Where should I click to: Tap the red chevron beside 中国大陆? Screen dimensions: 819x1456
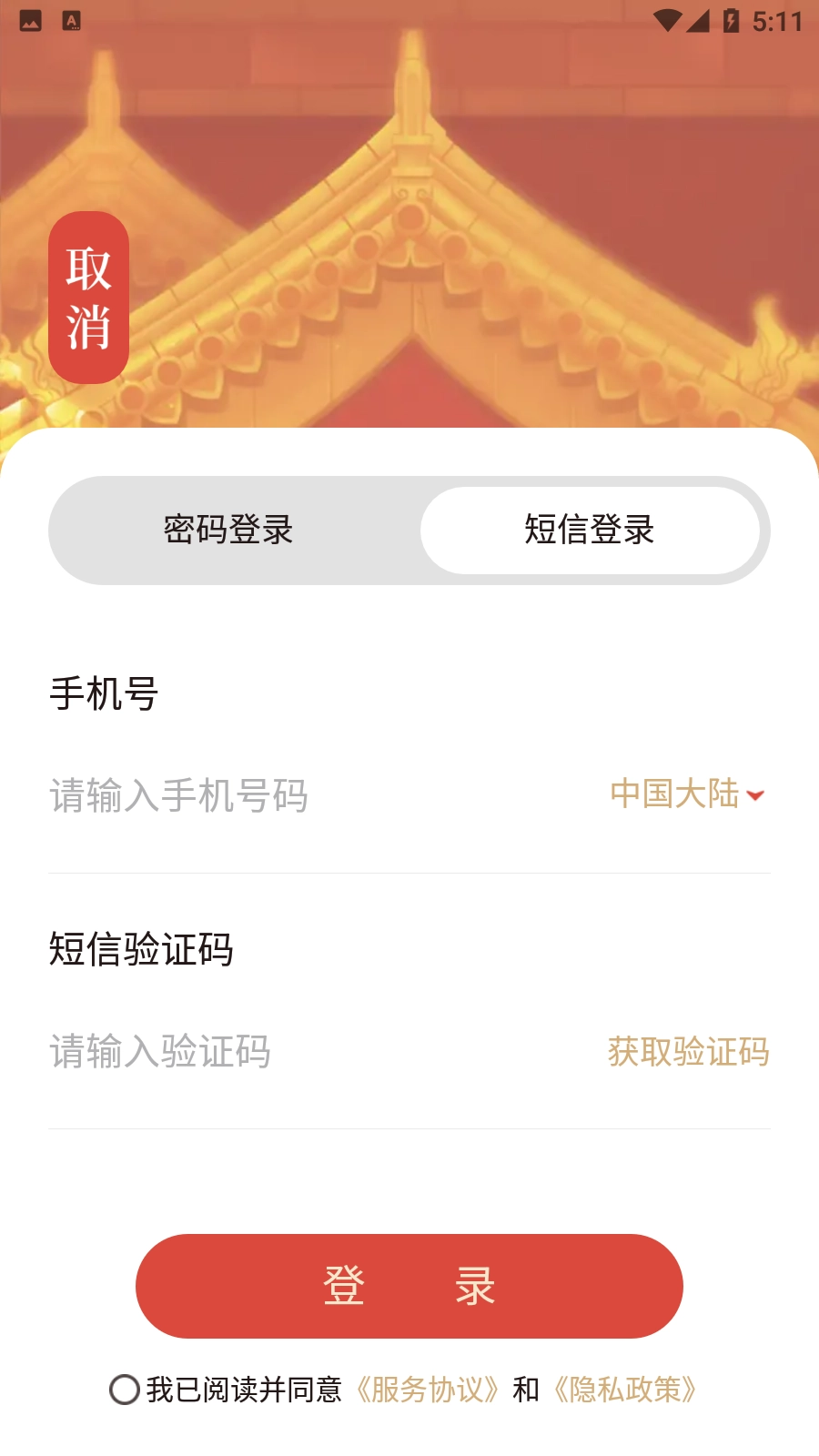click(x=759, y=796)
